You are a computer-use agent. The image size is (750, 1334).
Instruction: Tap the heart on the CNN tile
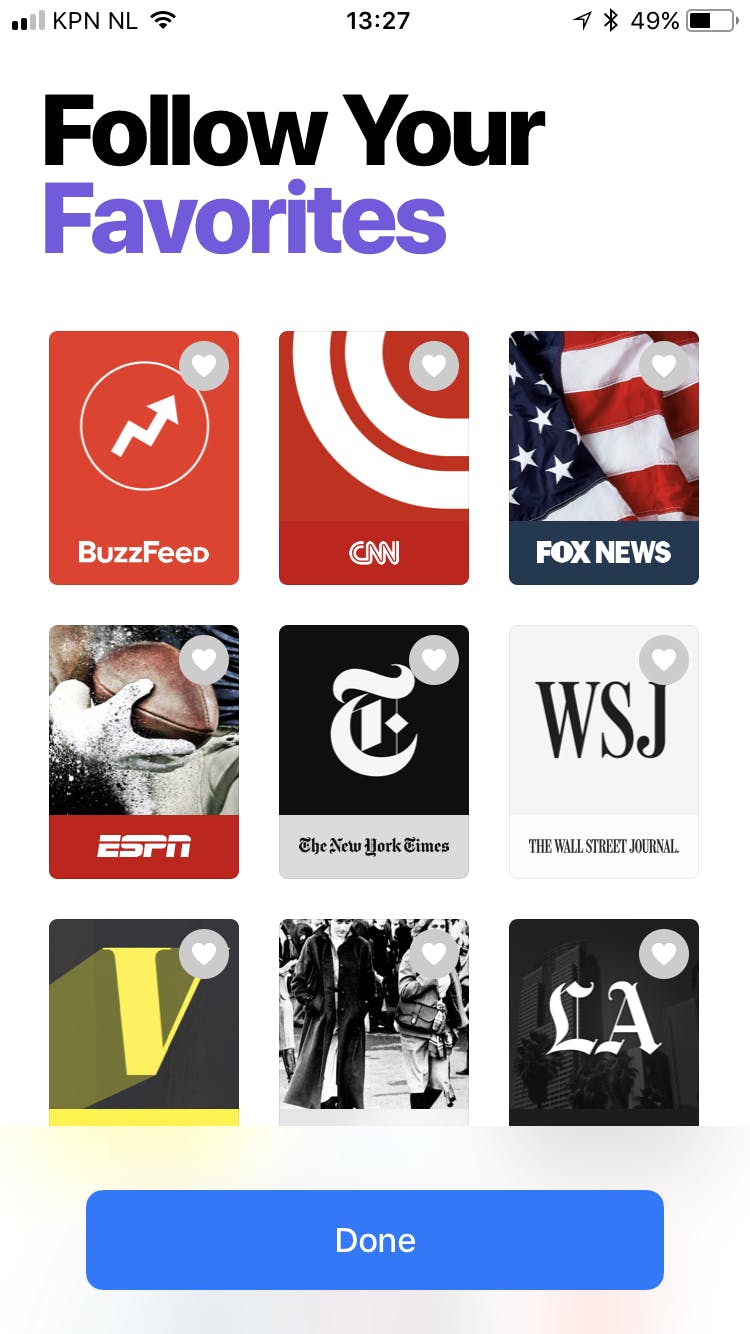(434, 366)
